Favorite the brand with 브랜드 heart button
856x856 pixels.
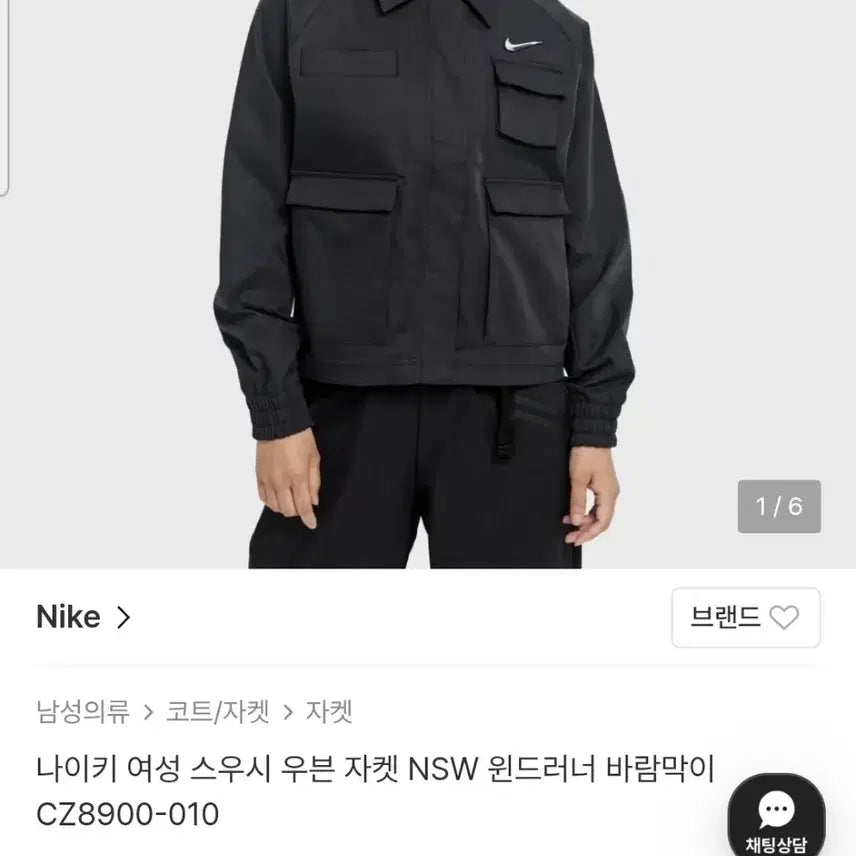(x=745, y=617)
